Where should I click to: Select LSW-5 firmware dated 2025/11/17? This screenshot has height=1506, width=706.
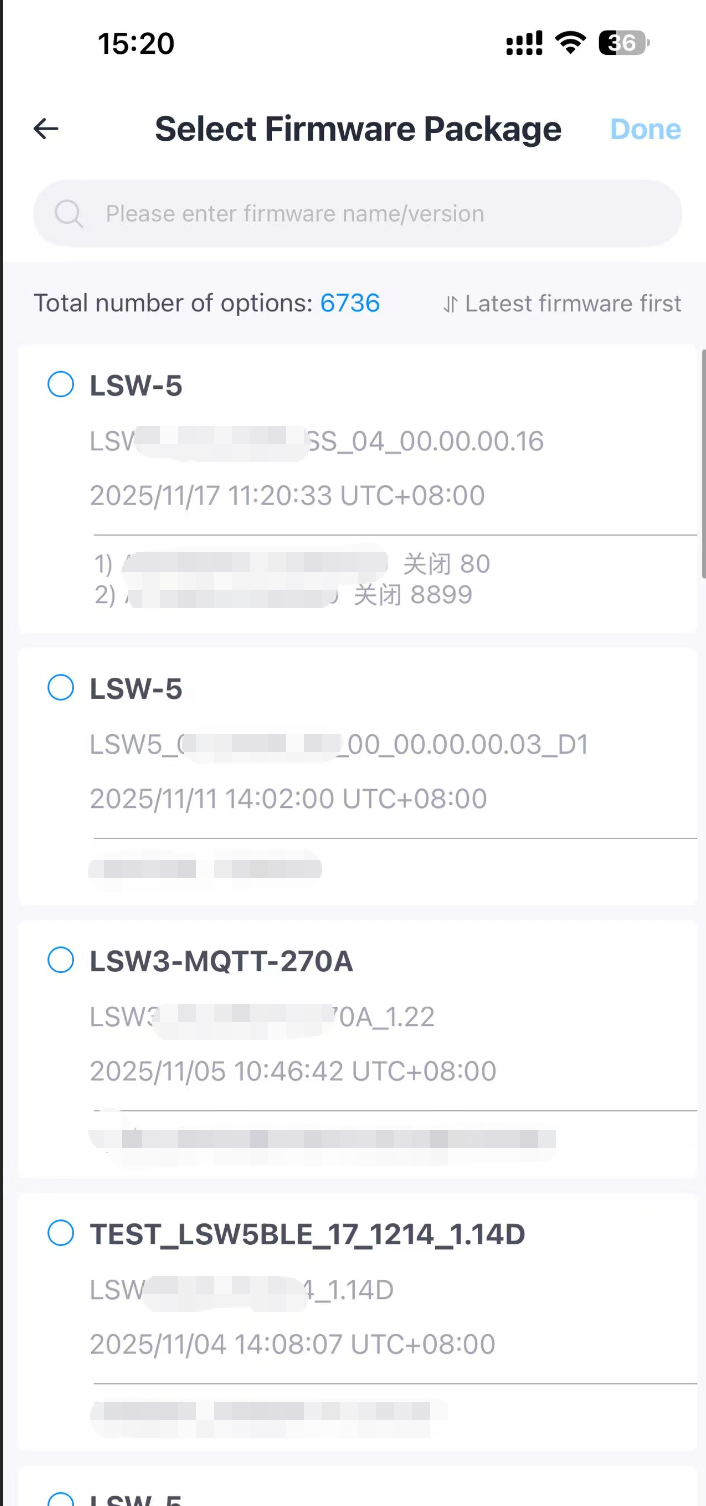coord(61,385)
